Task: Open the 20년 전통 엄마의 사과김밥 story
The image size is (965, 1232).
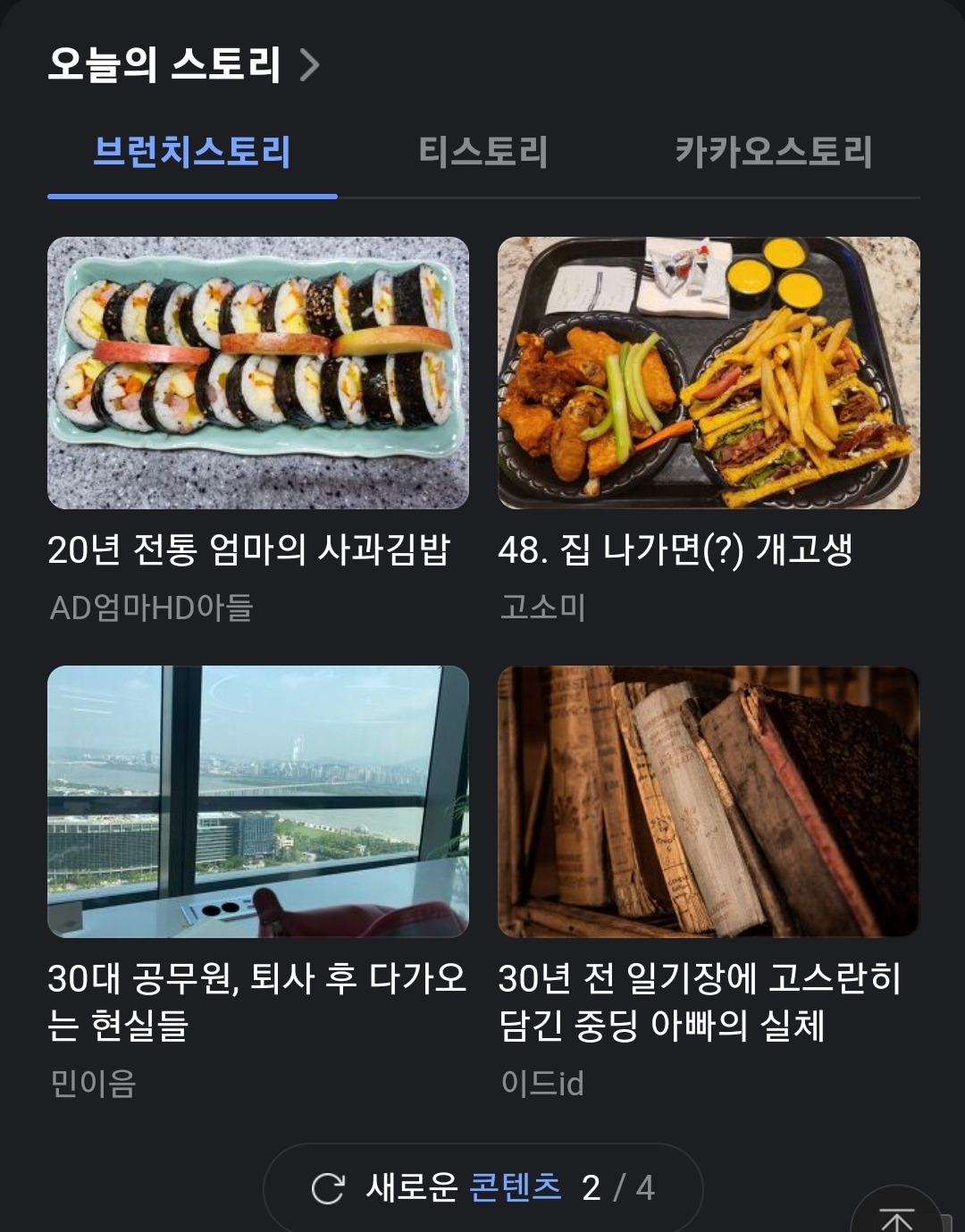Action: [x=258, y=373]
